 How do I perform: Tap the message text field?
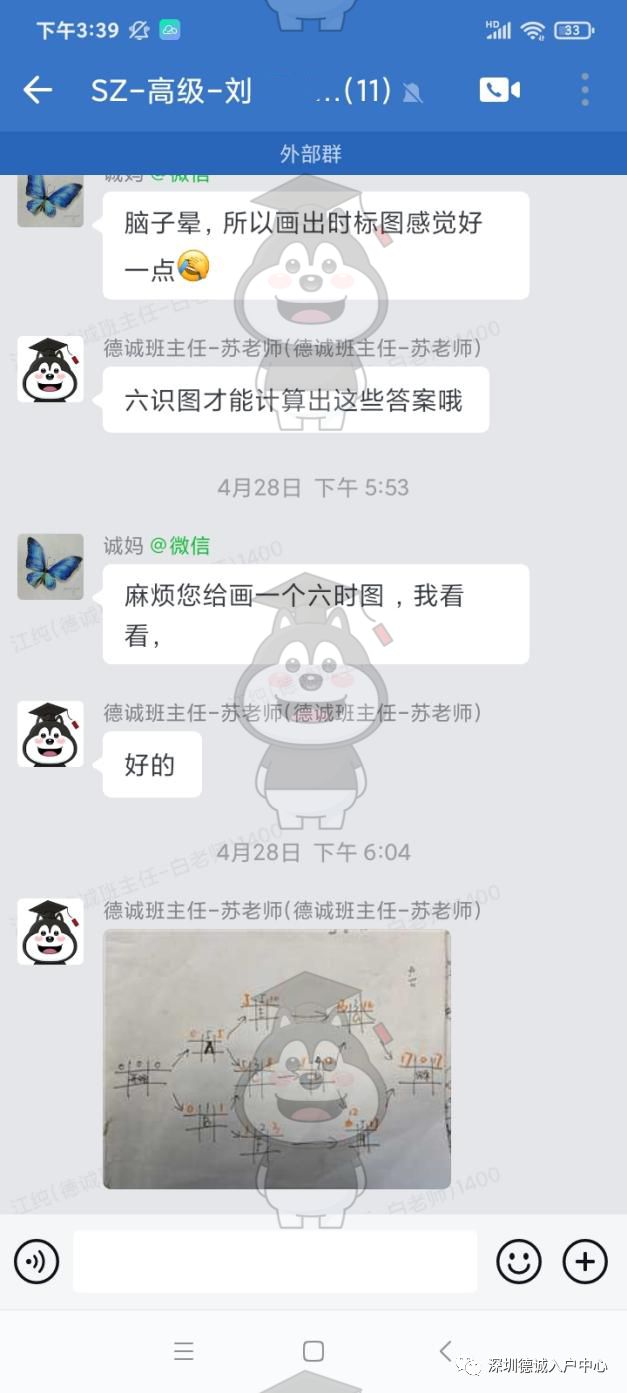click(x=275, y=1262)
